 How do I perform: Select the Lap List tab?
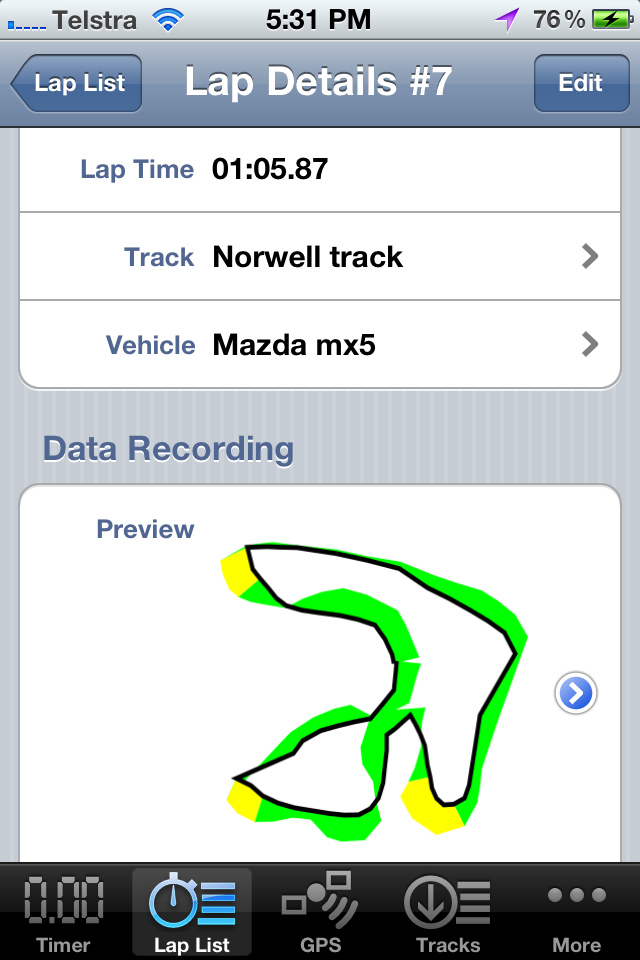coord(192,914)
